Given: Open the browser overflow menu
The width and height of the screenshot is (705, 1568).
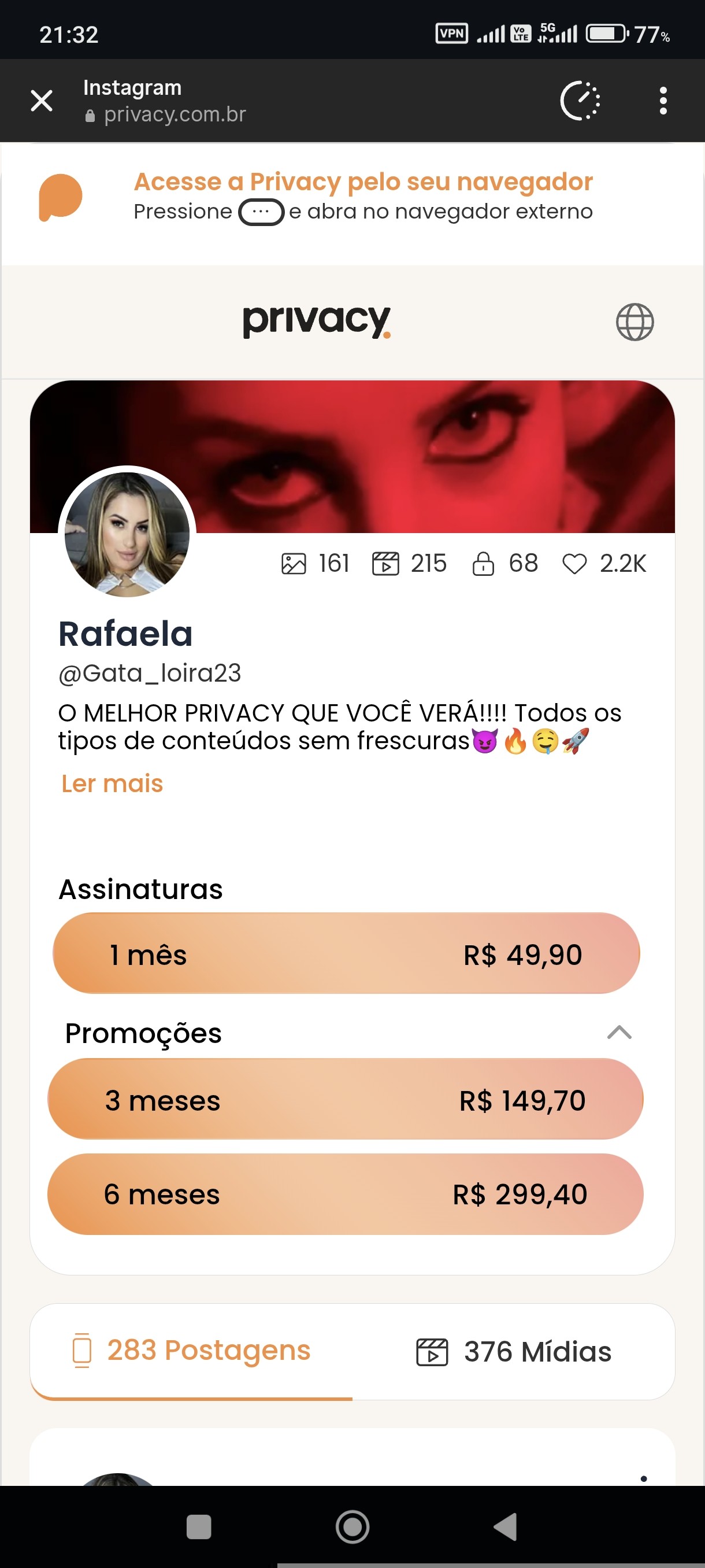Looking at the screenshot, I should click(x=663, y=101).
